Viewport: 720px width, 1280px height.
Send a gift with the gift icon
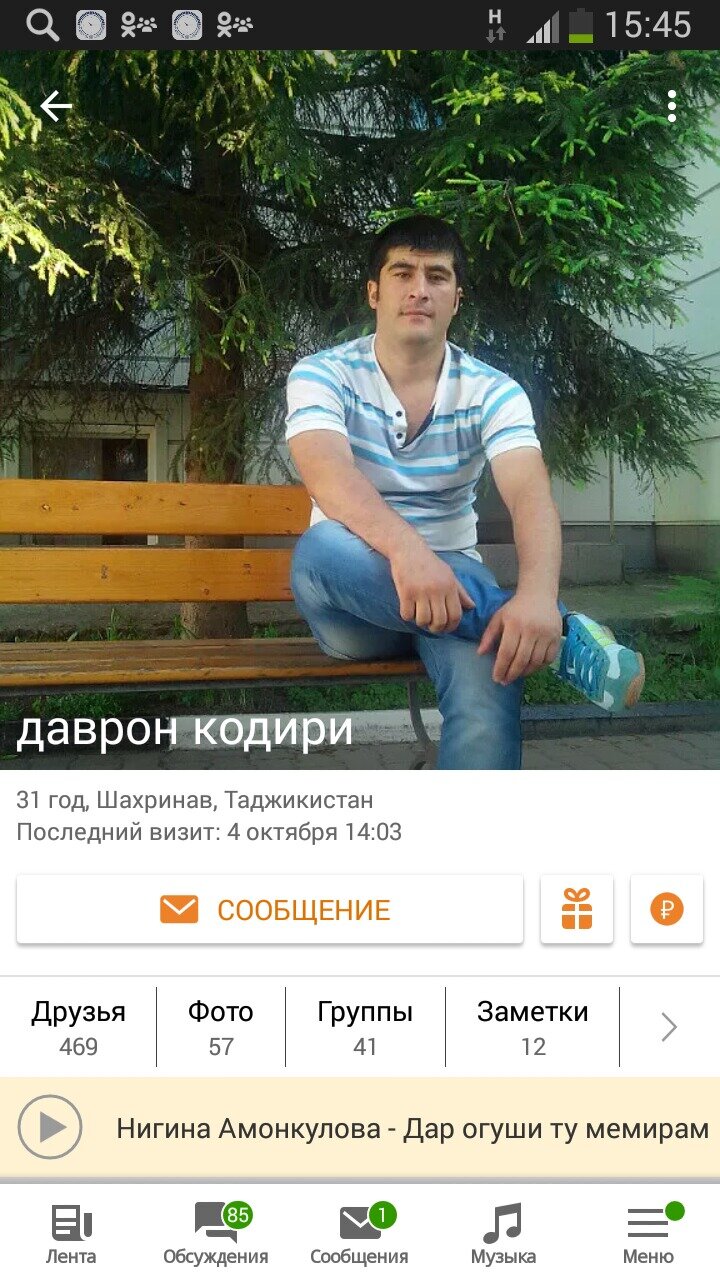[x=577, y=909]
